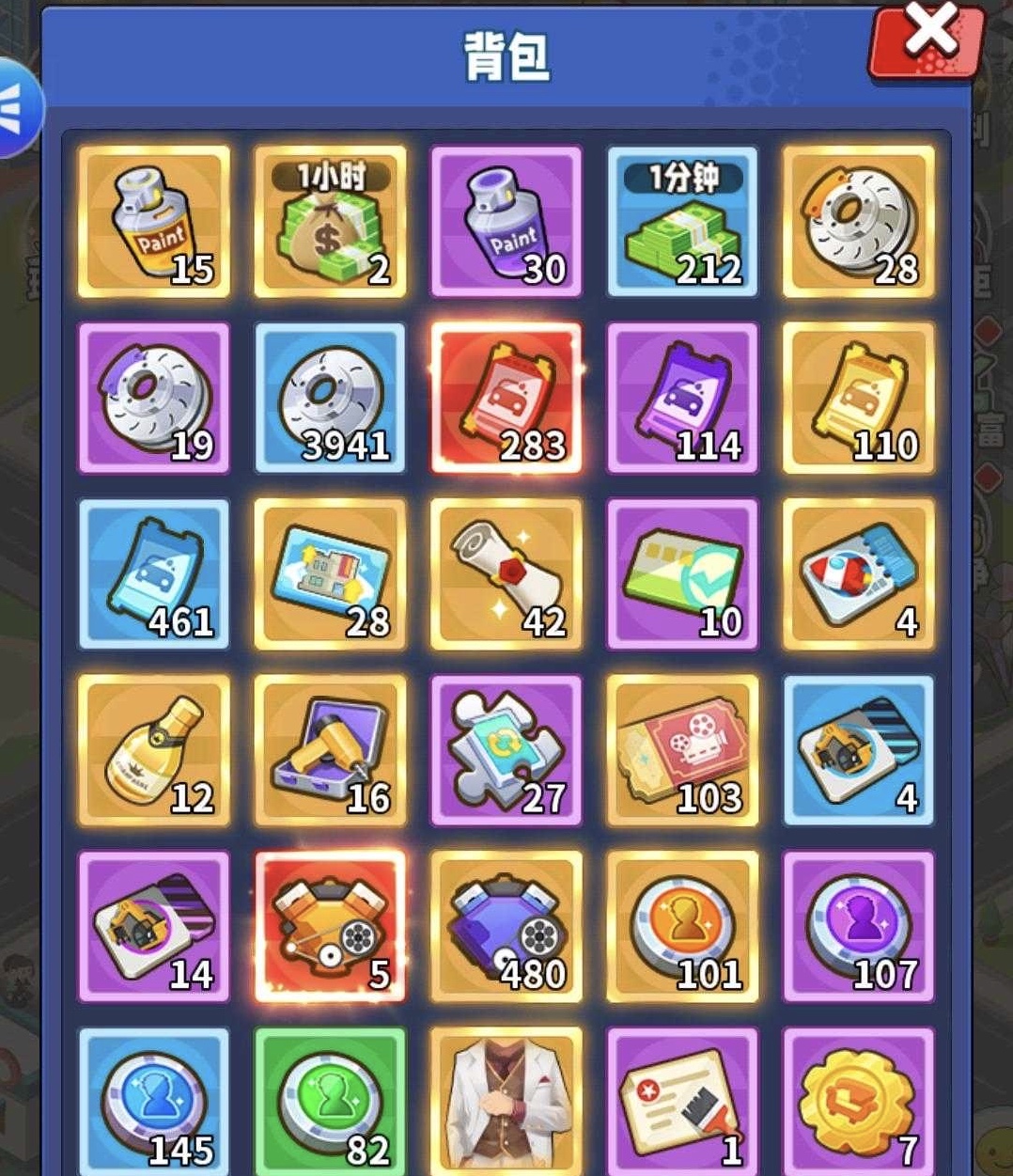Tap the red car ticket with 283
Viewport: 1013px width, 1176px height.
point(506,399)
